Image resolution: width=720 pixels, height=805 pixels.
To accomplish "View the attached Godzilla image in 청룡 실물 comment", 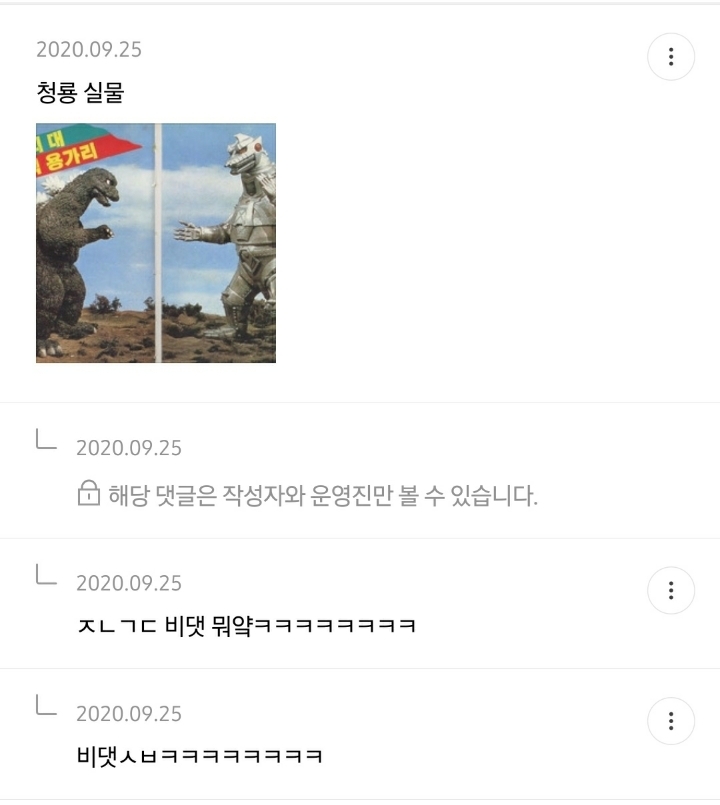I will click(156, 243).
